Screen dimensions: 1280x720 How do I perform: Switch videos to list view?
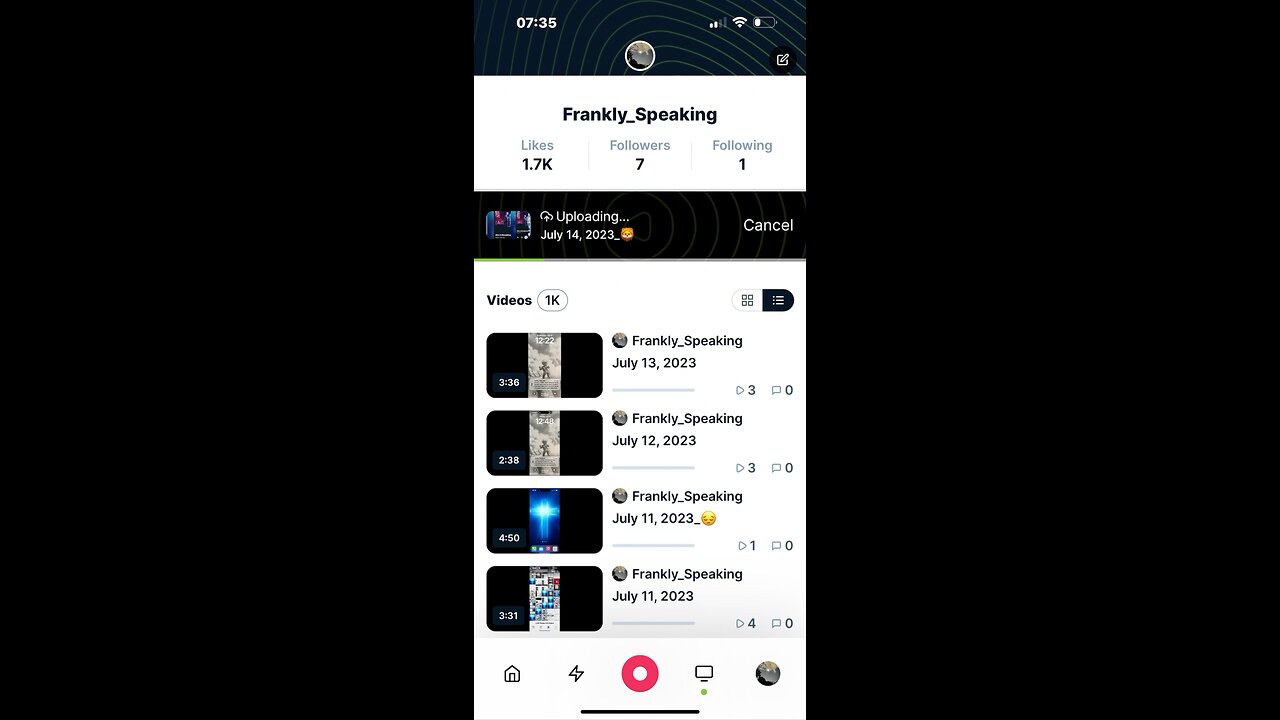tap(778, 300)
